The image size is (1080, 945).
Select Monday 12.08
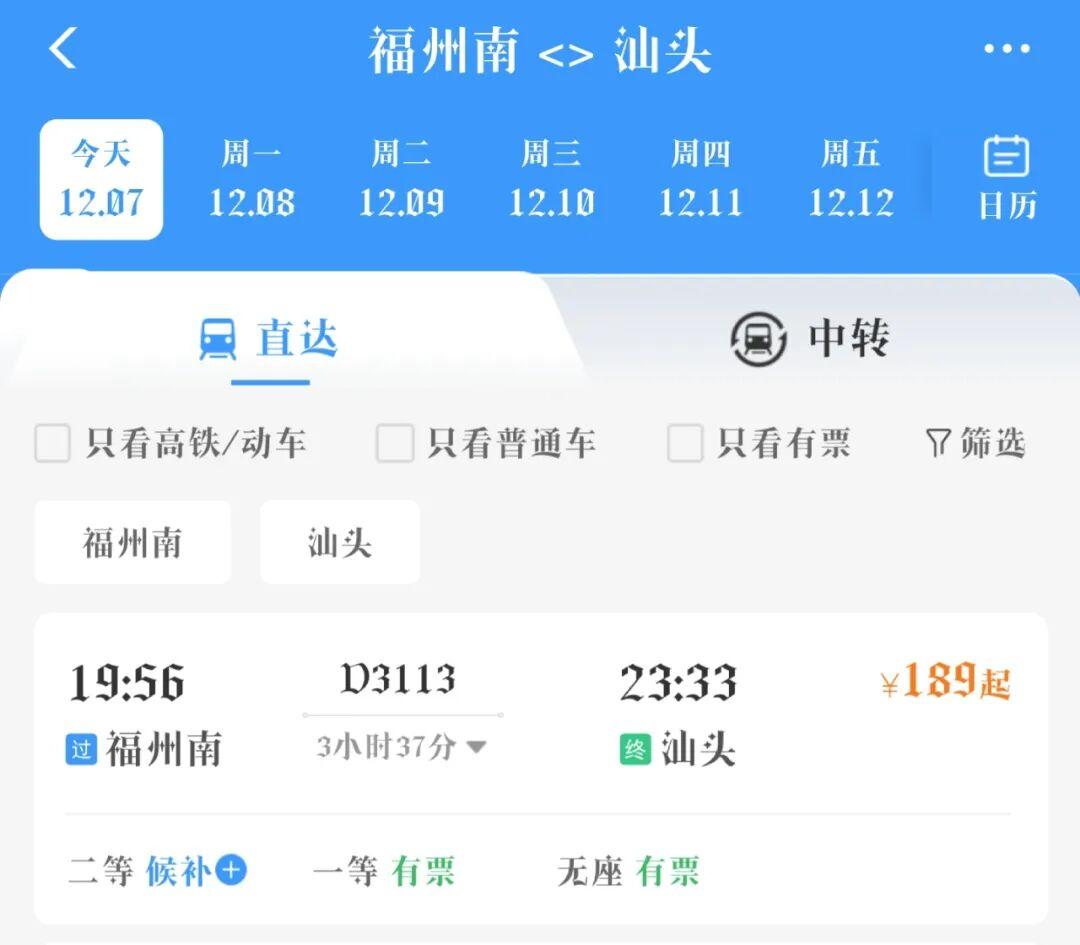pos(251,180)
